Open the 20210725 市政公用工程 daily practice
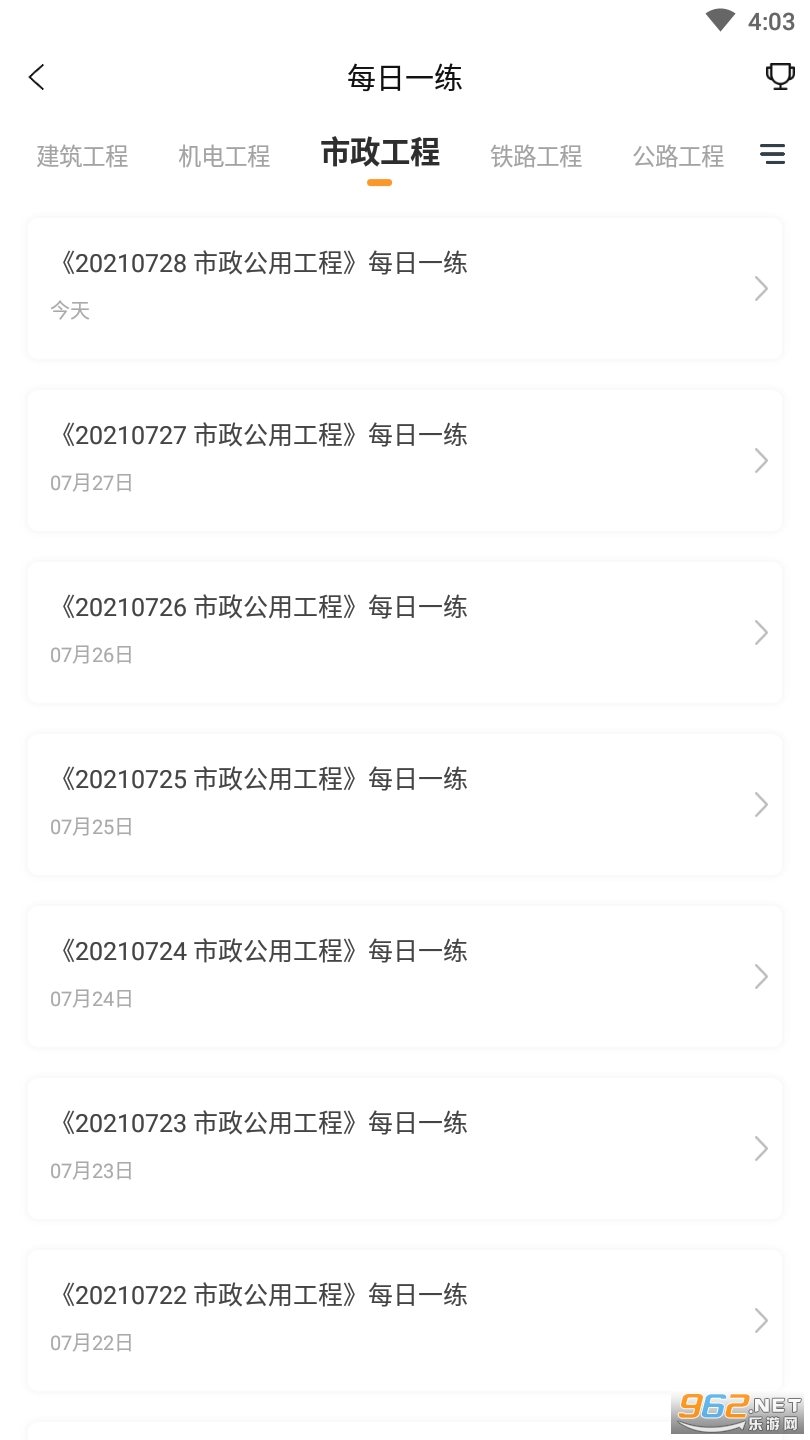 tap(405, 804)
